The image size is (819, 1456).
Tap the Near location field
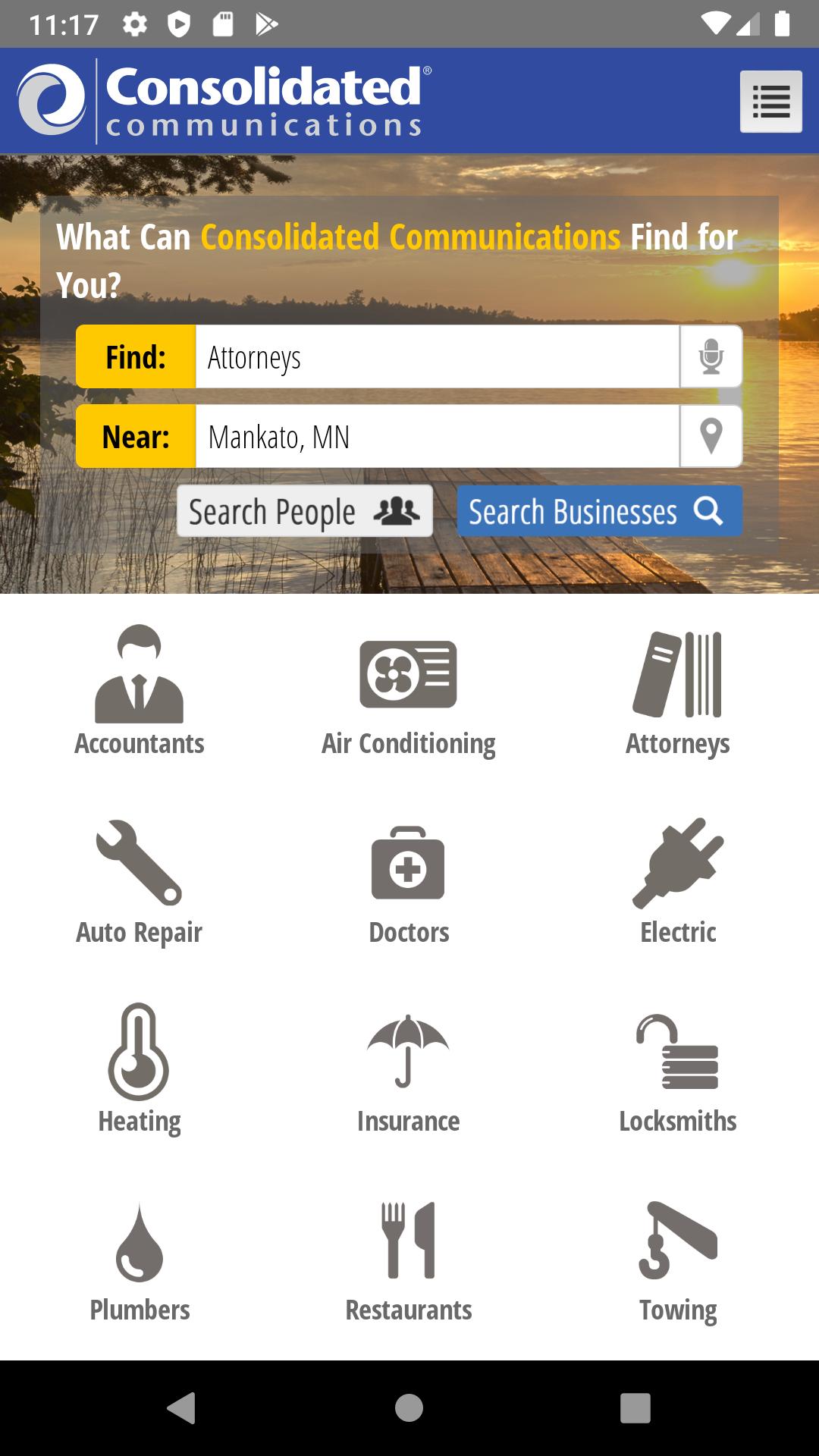coord(437,437)
